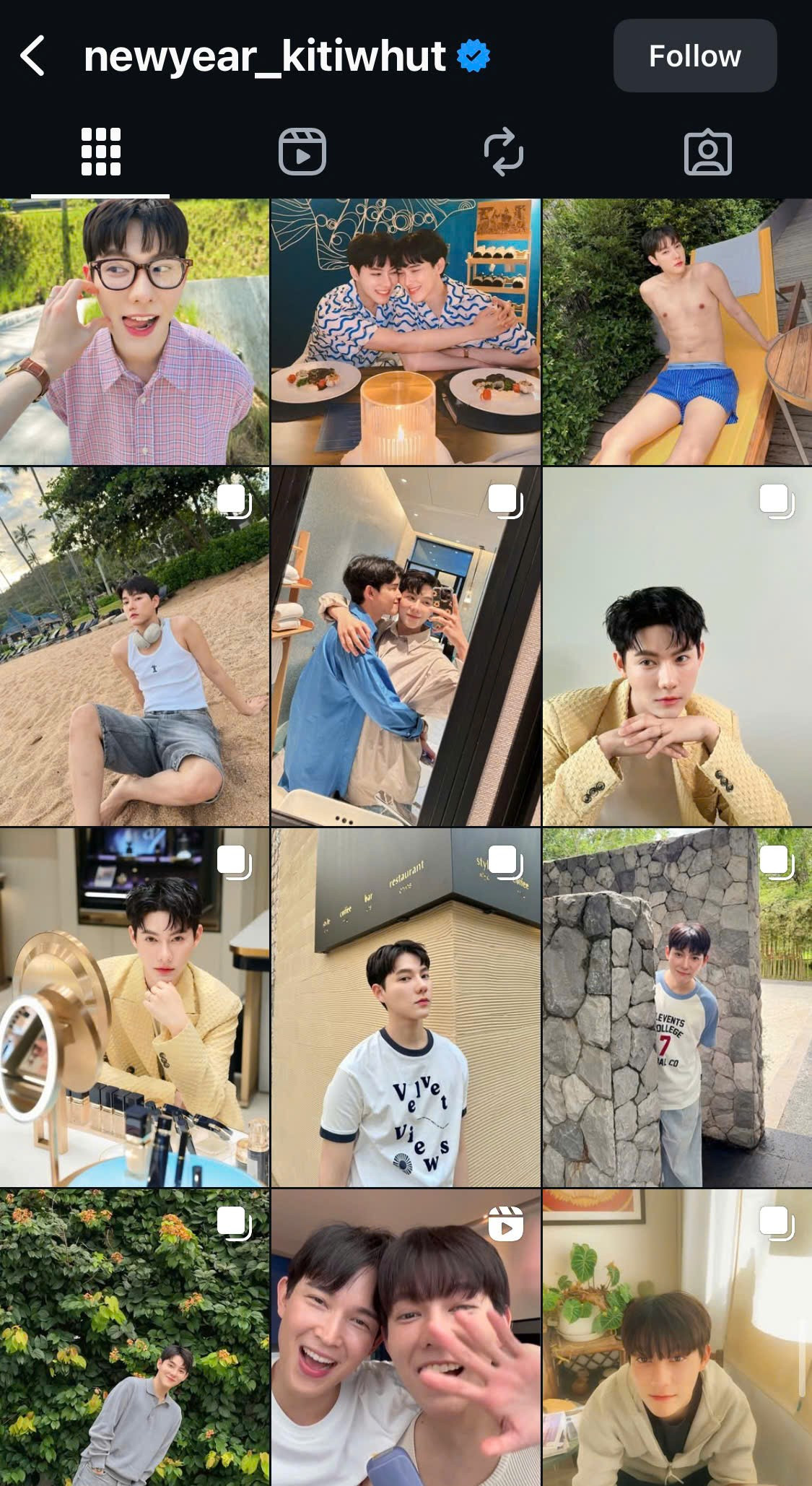
Task: Switch to the posts grid tab
Action: click(100, 152)
